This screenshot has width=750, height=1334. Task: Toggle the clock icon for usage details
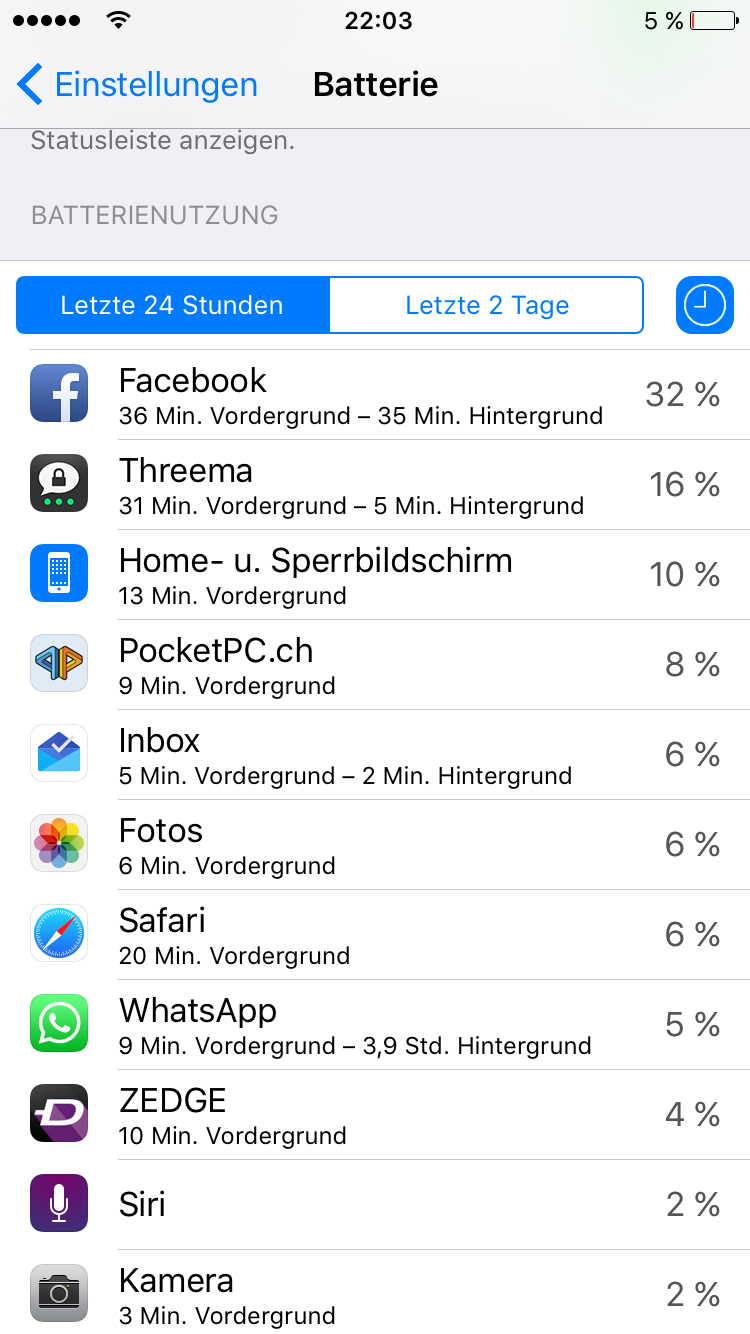[x=705, y=305]
